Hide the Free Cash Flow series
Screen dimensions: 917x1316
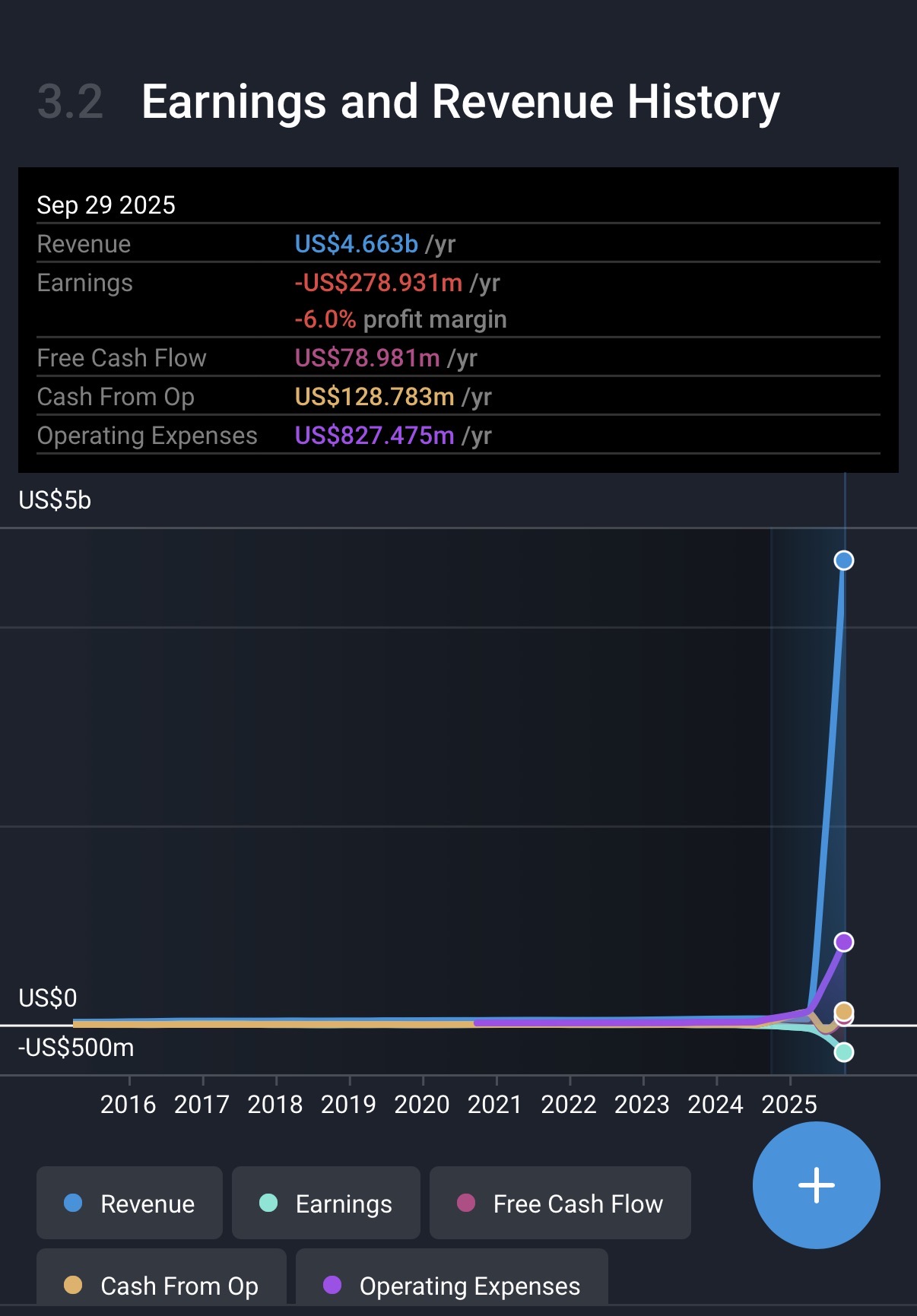point(560,1203)
